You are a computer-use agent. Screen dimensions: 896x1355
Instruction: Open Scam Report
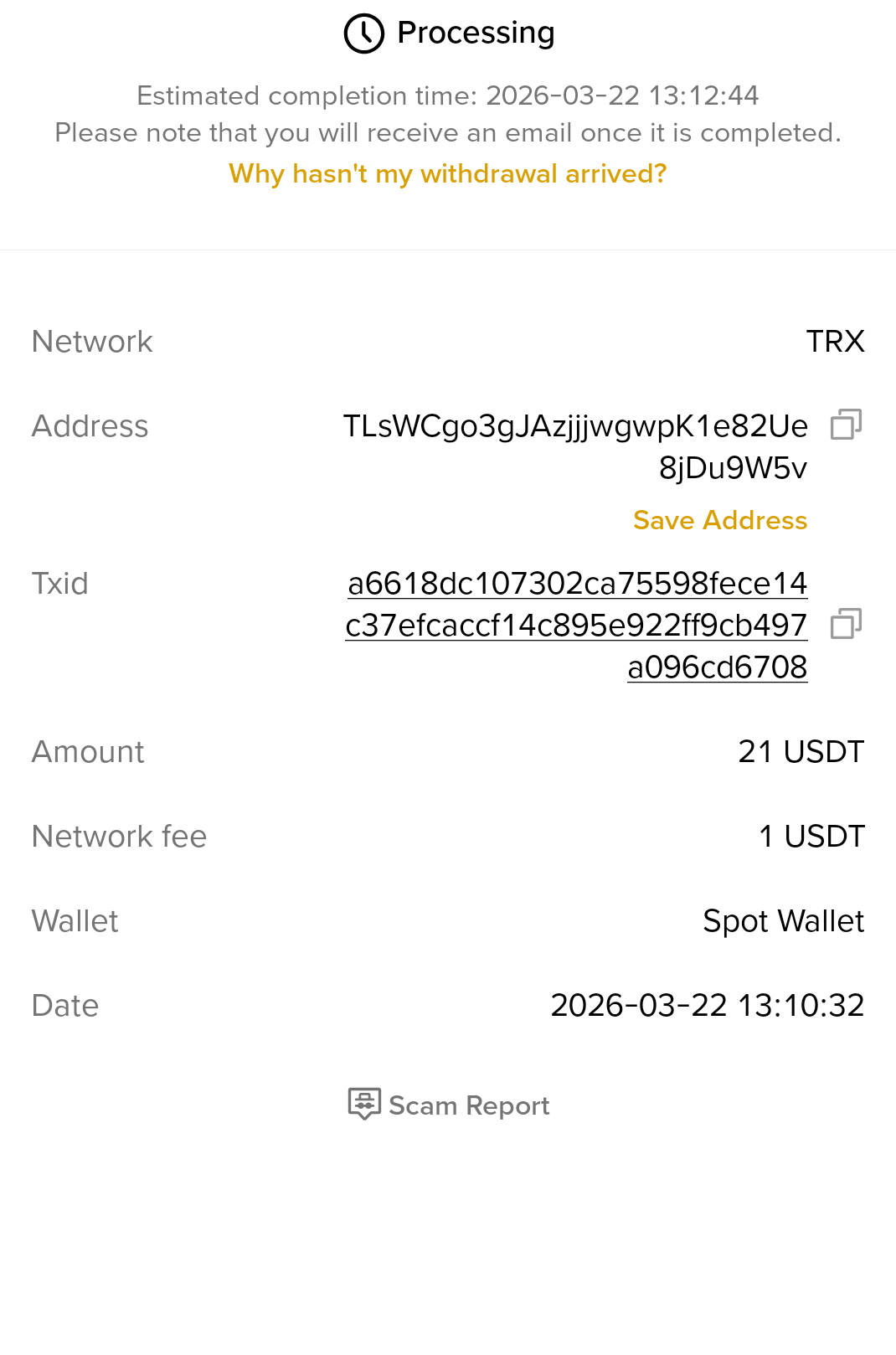(x=449, y=1105)
